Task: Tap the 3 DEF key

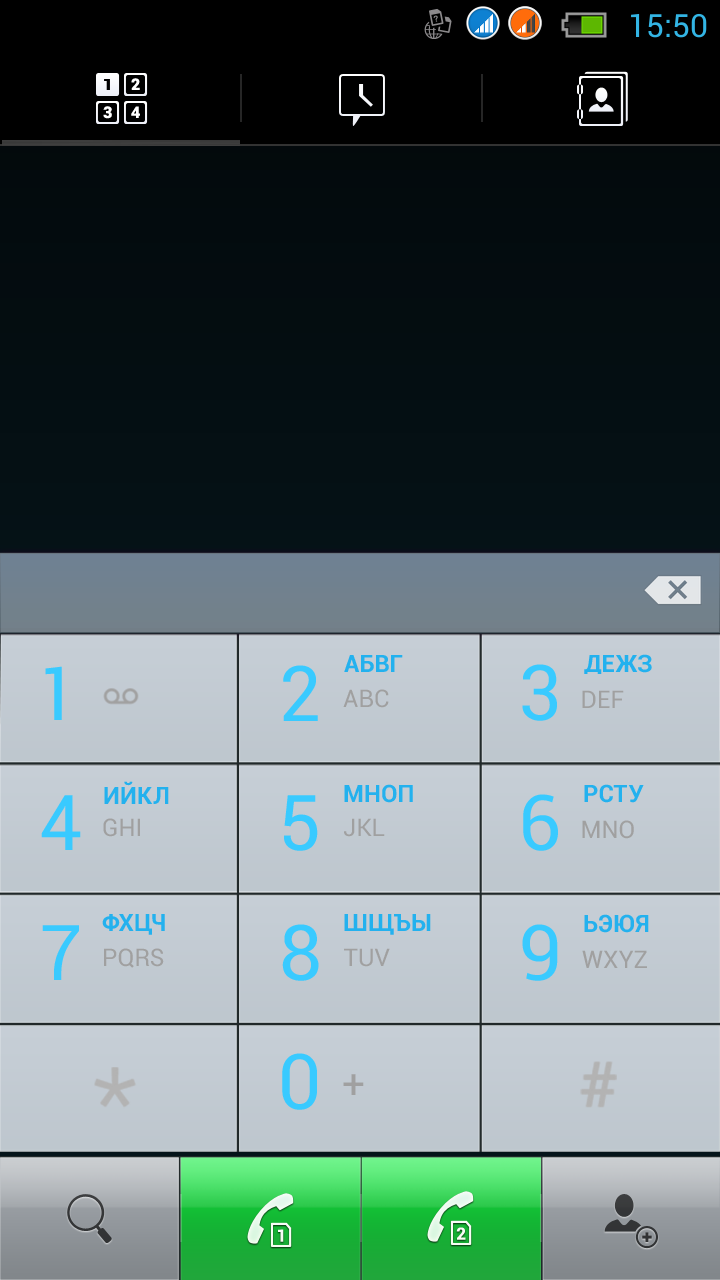Action: pyautogui.click(x=600, y=697)
